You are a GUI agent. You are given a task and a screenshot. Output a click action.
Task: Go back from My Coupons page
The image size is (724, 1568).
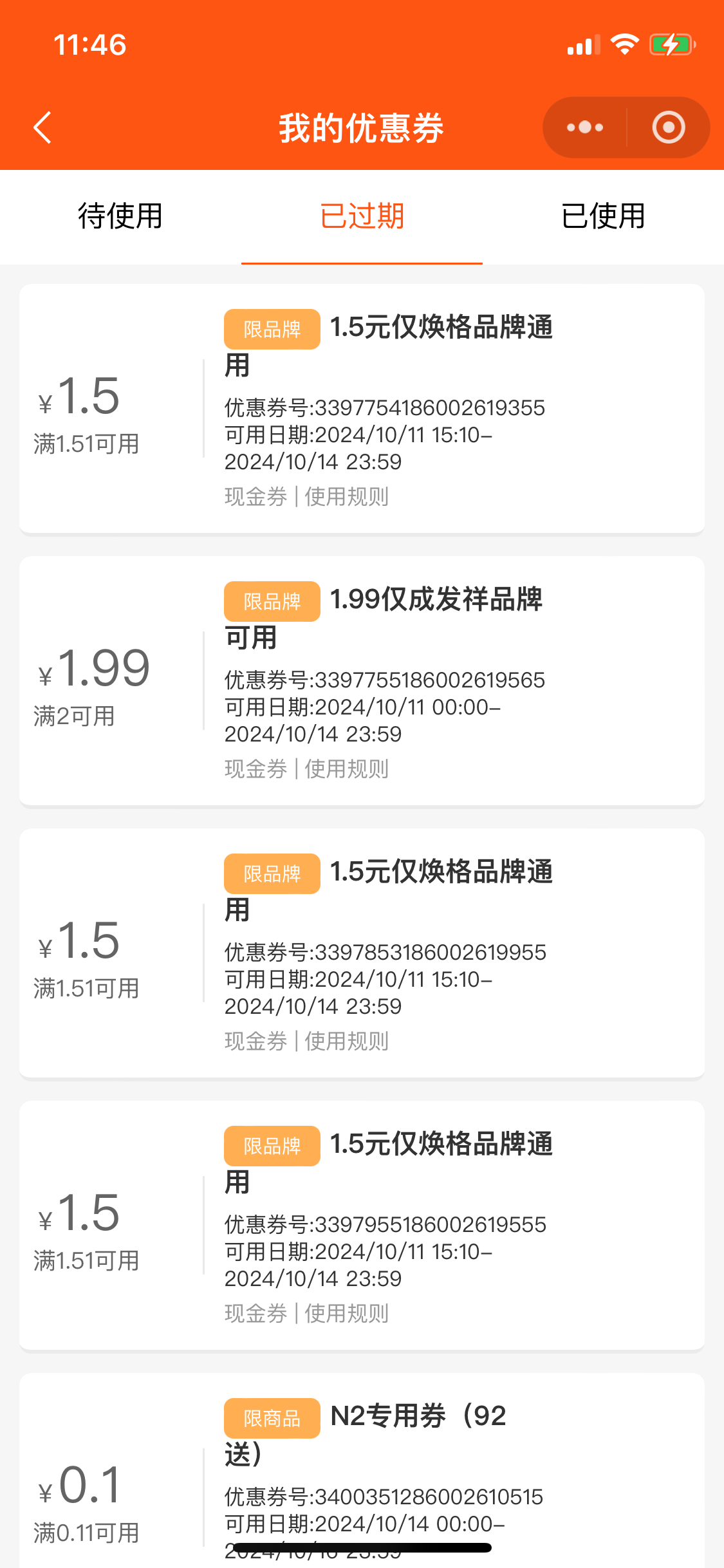point(42,127)
